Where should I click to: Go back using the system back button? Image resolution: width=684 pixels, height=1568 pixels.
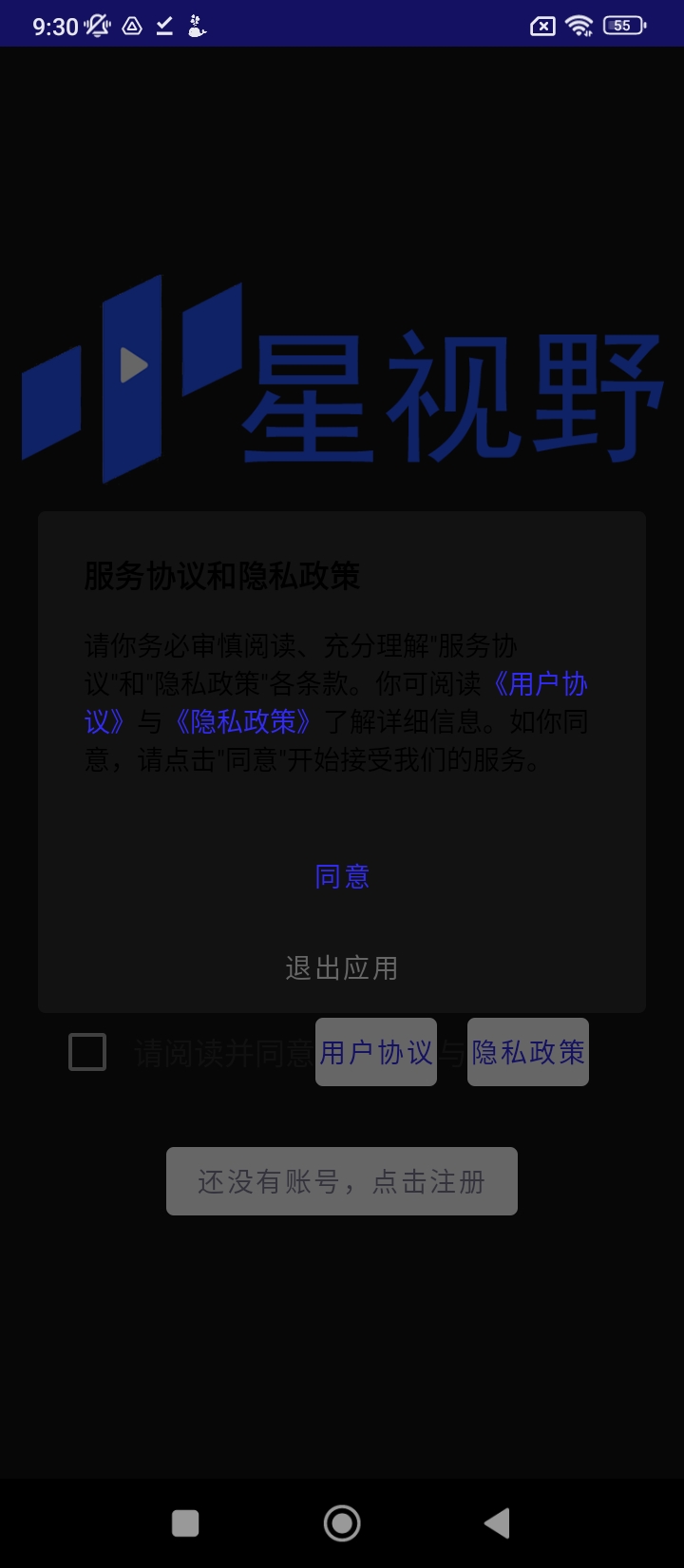point(497,1523)
